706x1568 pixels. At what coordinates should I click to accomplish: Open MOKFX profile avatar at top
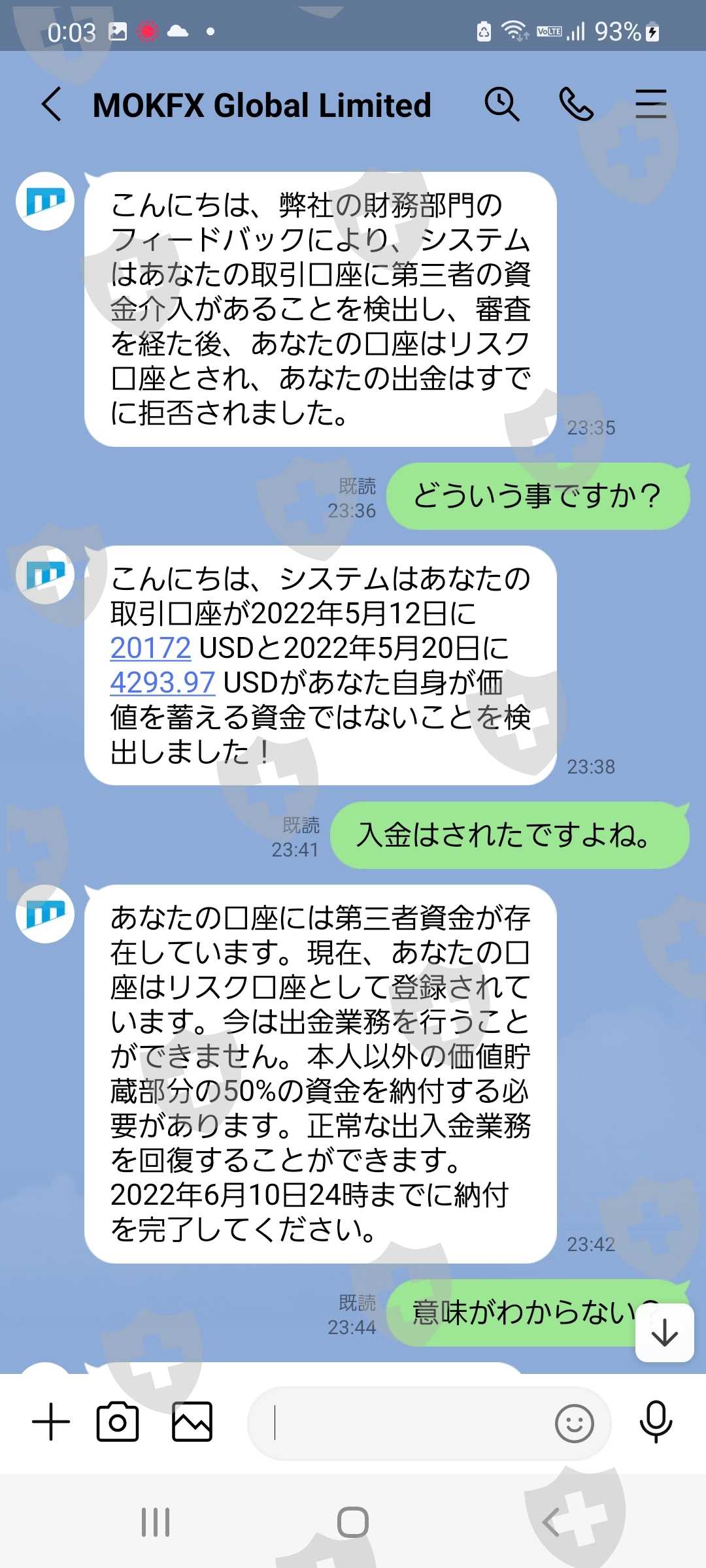pos(45,201)
